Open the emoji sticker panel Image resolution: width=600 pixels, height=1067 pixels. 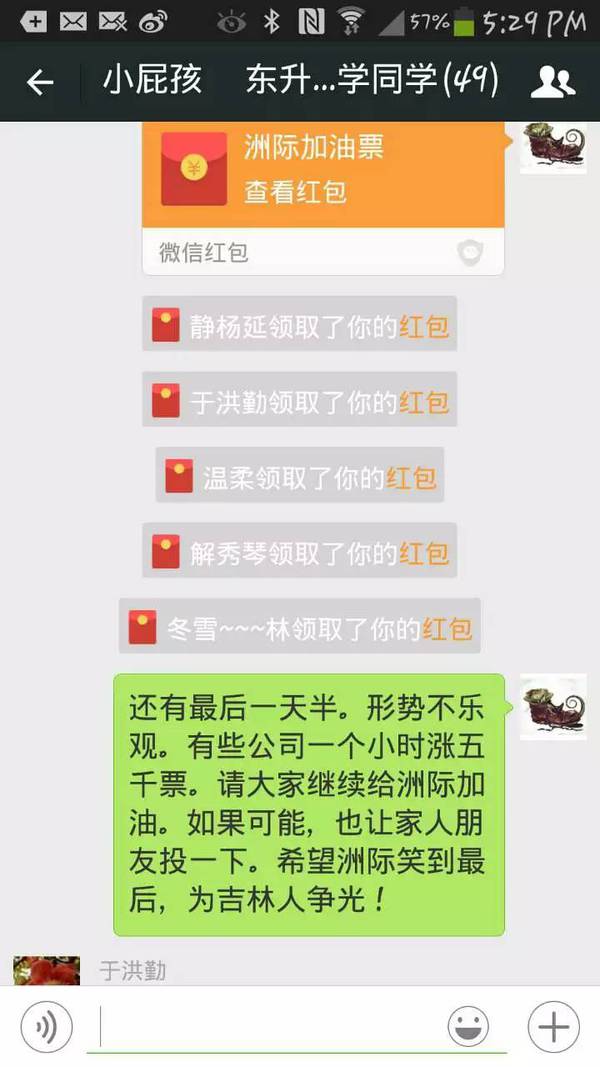tap(468, 1026)
